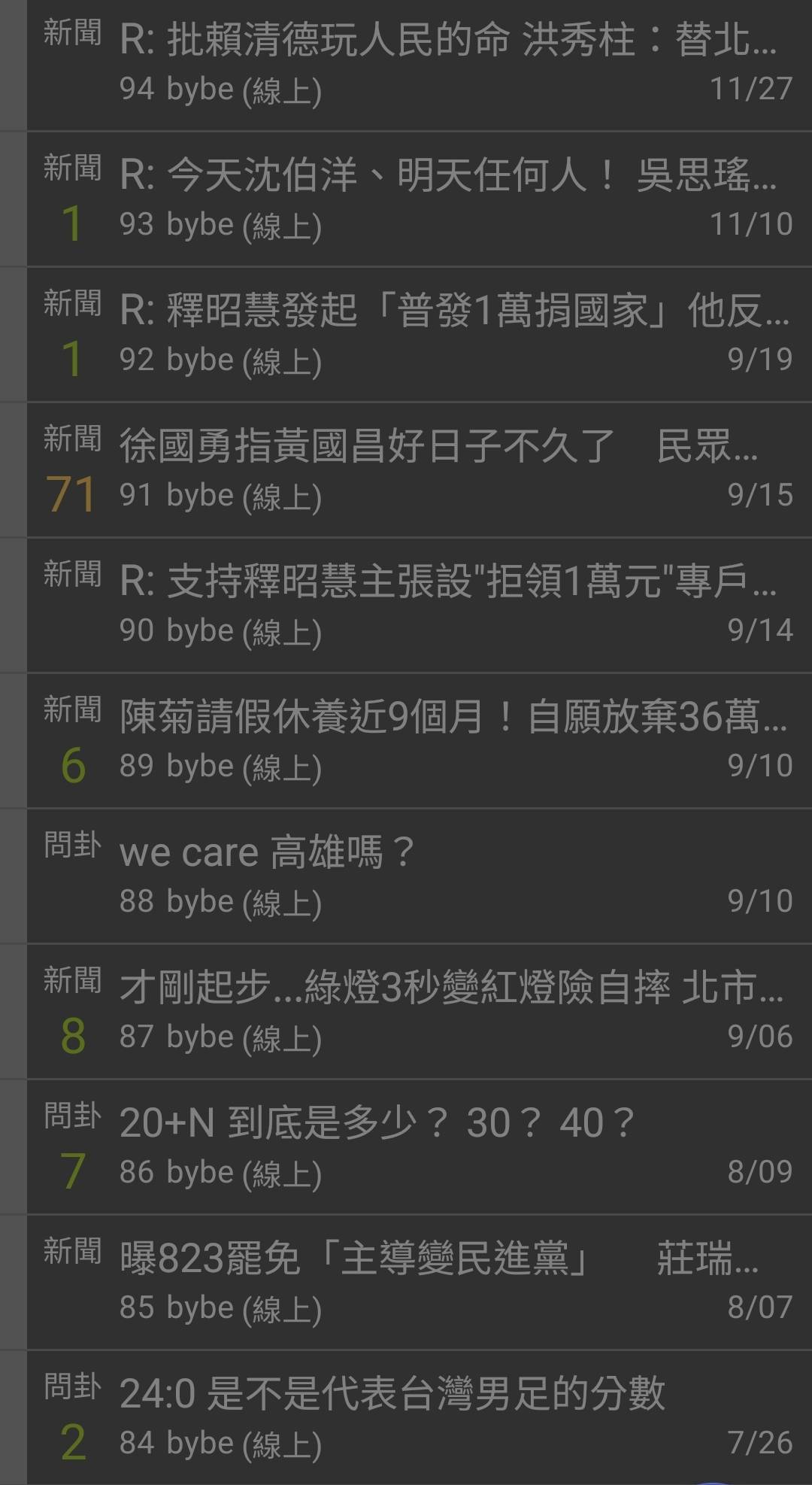The height and width of the screenshot is (1485, 812).
Task: Open post 91 徐國勇指黃國昌好日子不久了
Action: click(x=438, y=446)
